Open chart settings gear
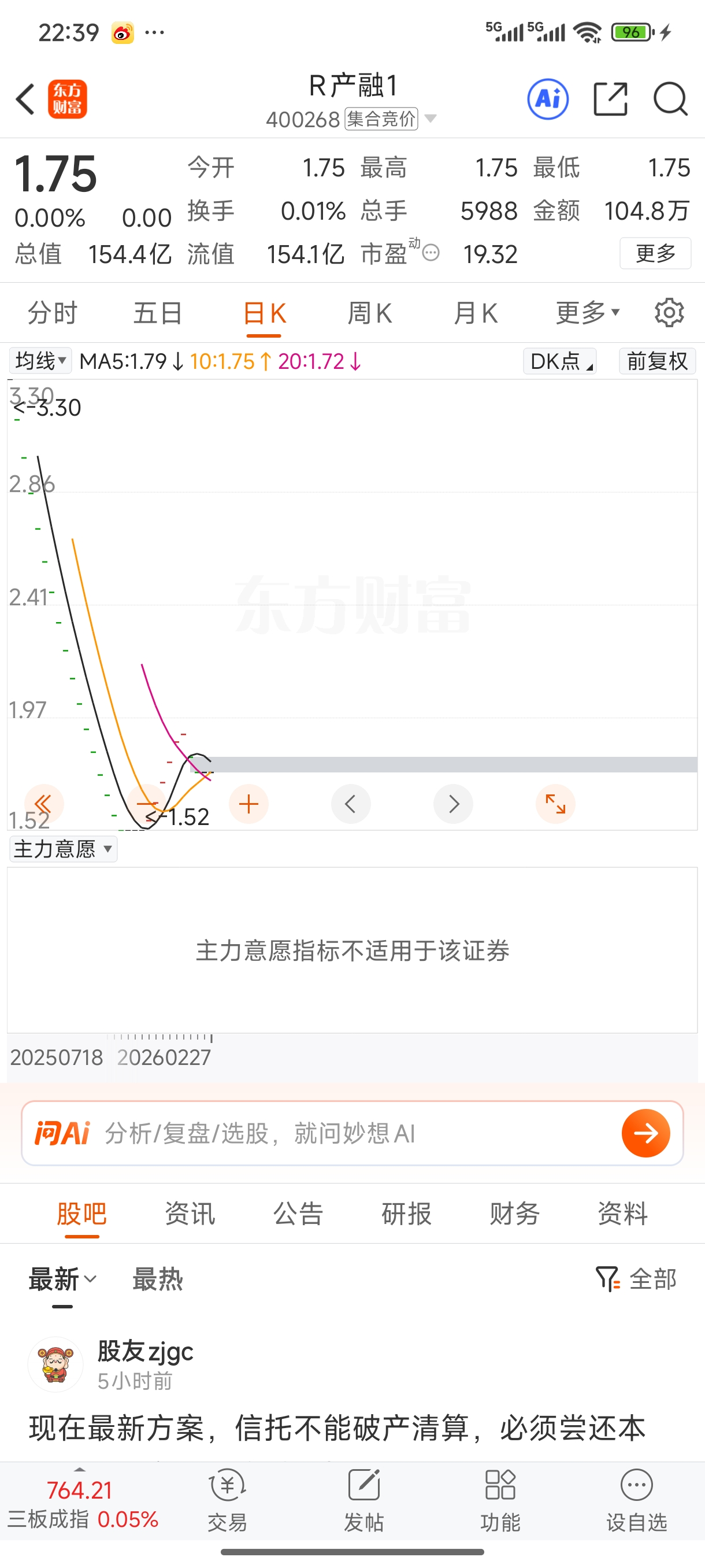The image size is (705, 1568). click(x=669, y=313)
